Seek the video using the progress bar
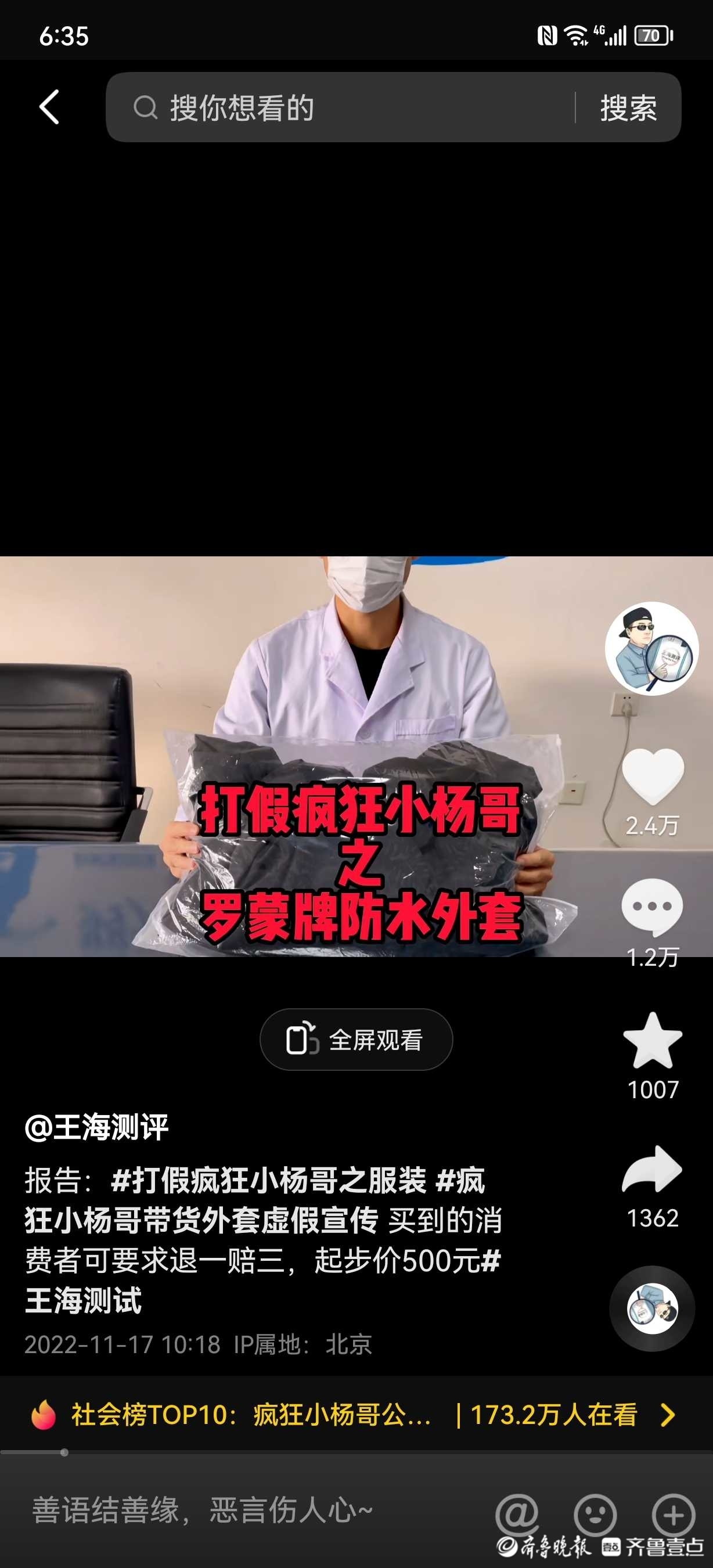Image resolution: width=713 pixels, height=1568 pixels. point(356,1452)
